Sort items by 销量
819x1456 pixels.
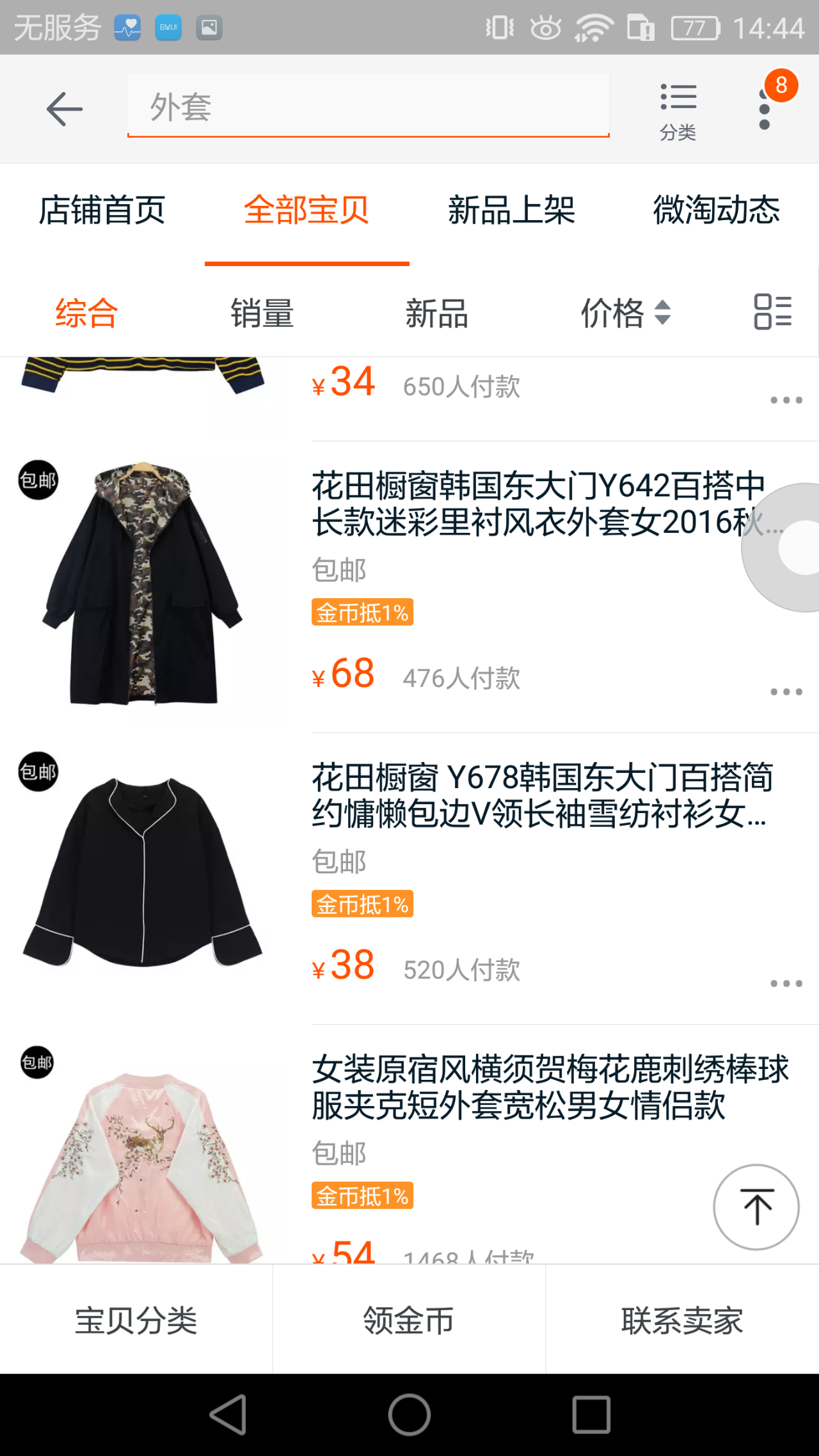tap(262, 313)
